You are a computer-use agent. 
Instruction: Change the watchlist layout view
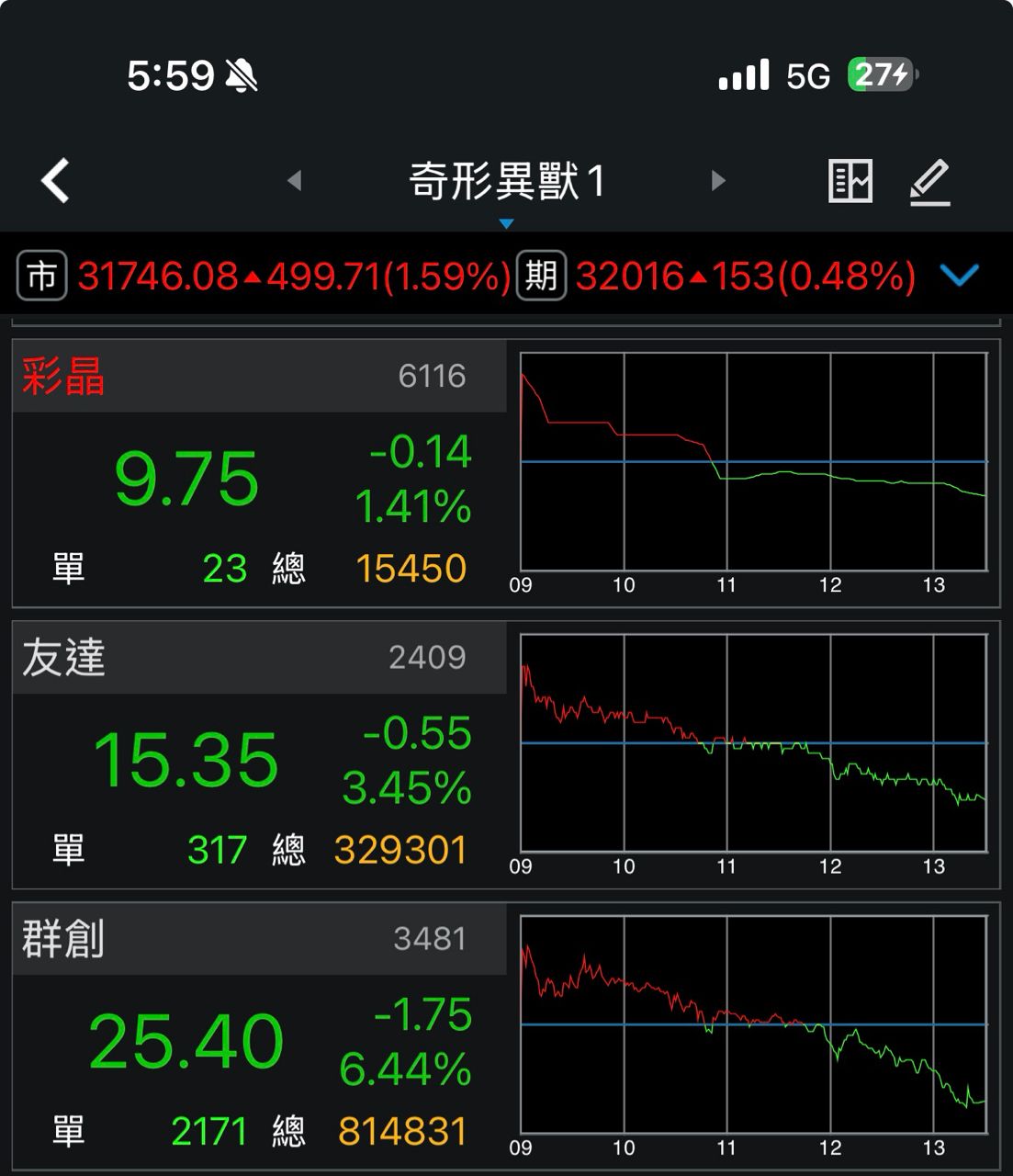(x=850, y=181)
